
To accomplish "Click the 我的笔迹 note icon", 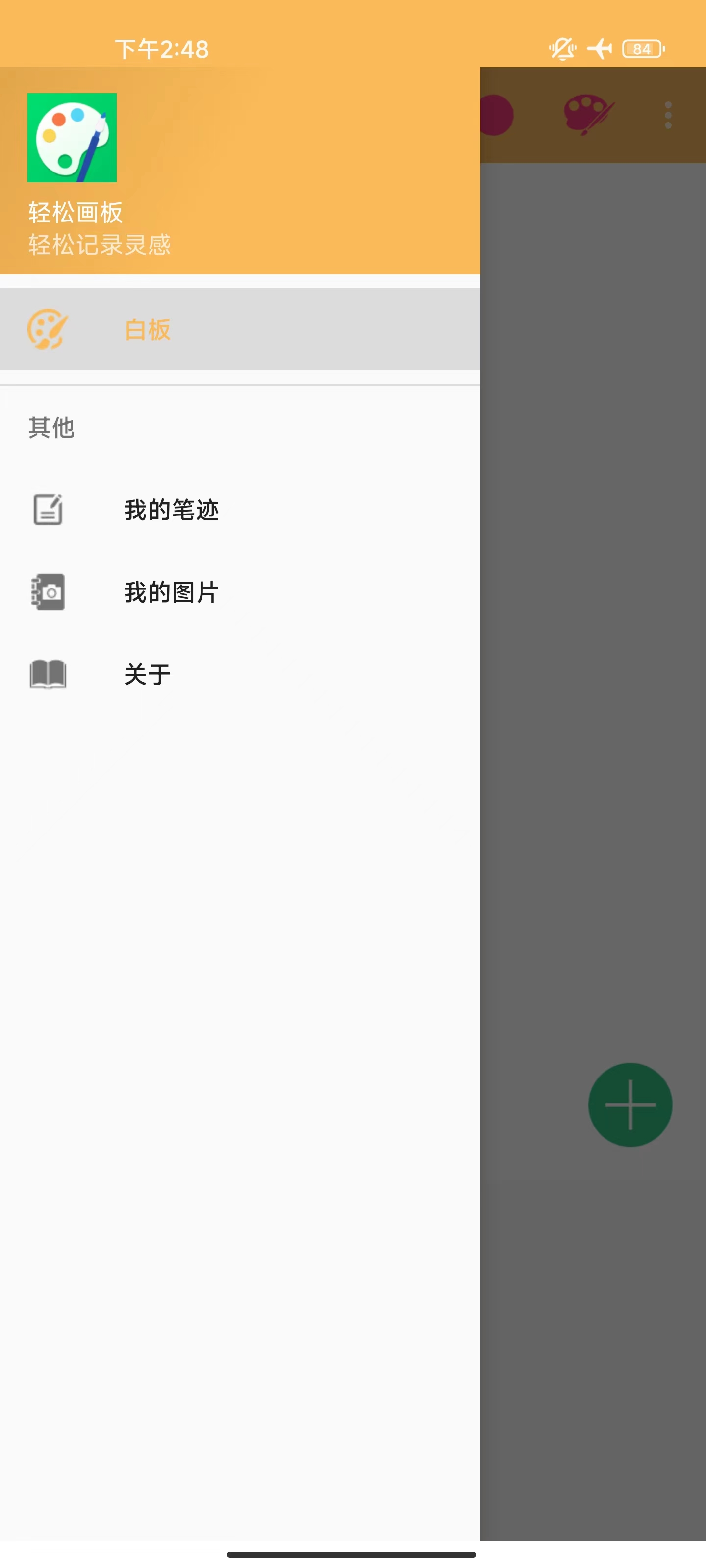I will [x=49, y=510].
